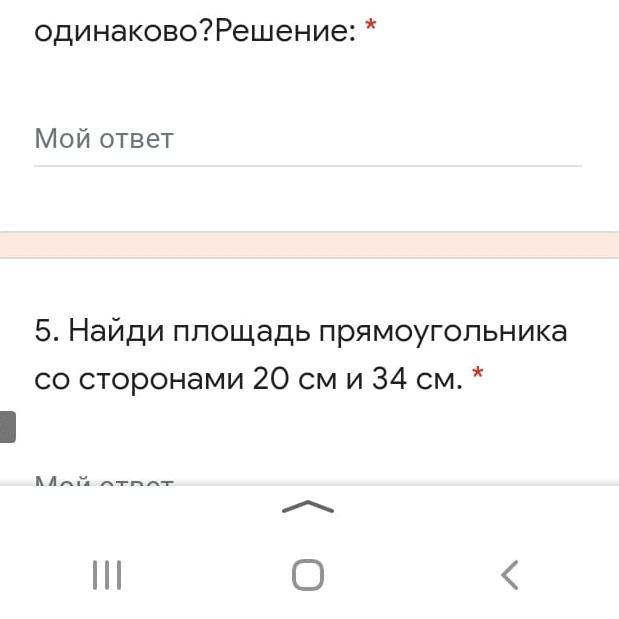This screenshot has width=619, height=619.
Task: Tap answer field for question 5 rectangle area
Action: [307, 481]
